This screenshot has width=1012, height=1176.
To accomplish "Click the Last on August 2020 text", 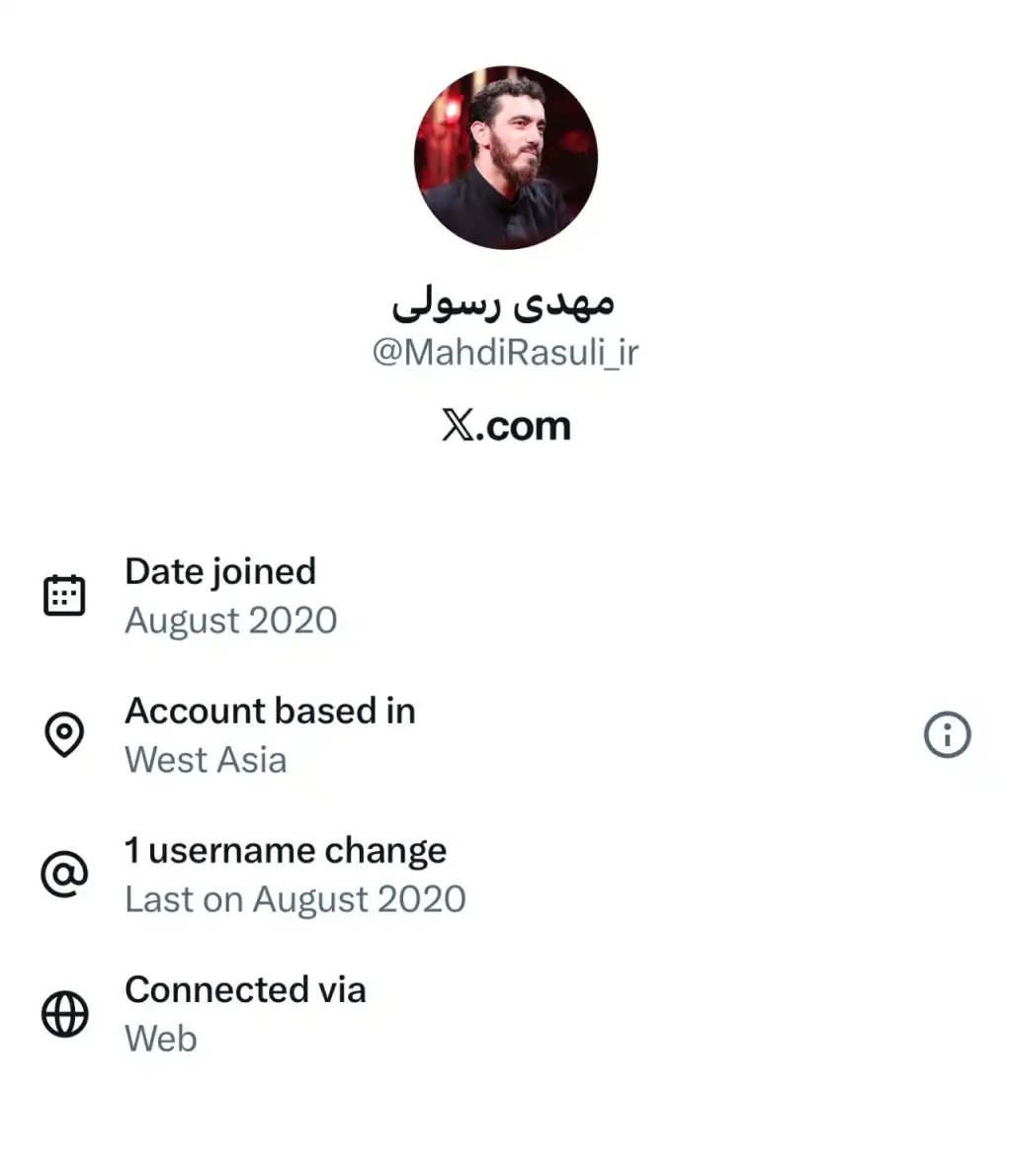I will point(294,899).
